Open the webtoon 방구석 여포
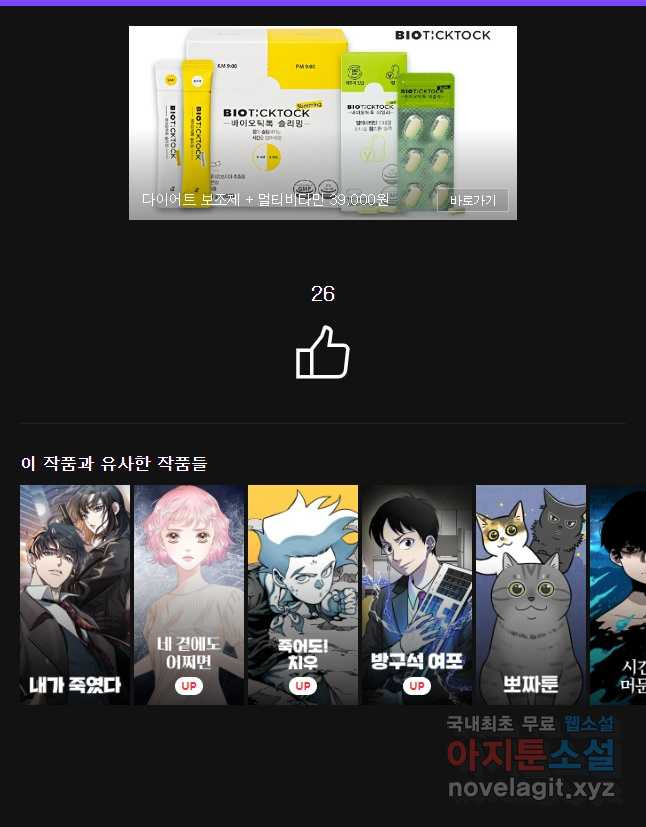Viewport: 646px width, 827px height. click(x=417, y=594)
